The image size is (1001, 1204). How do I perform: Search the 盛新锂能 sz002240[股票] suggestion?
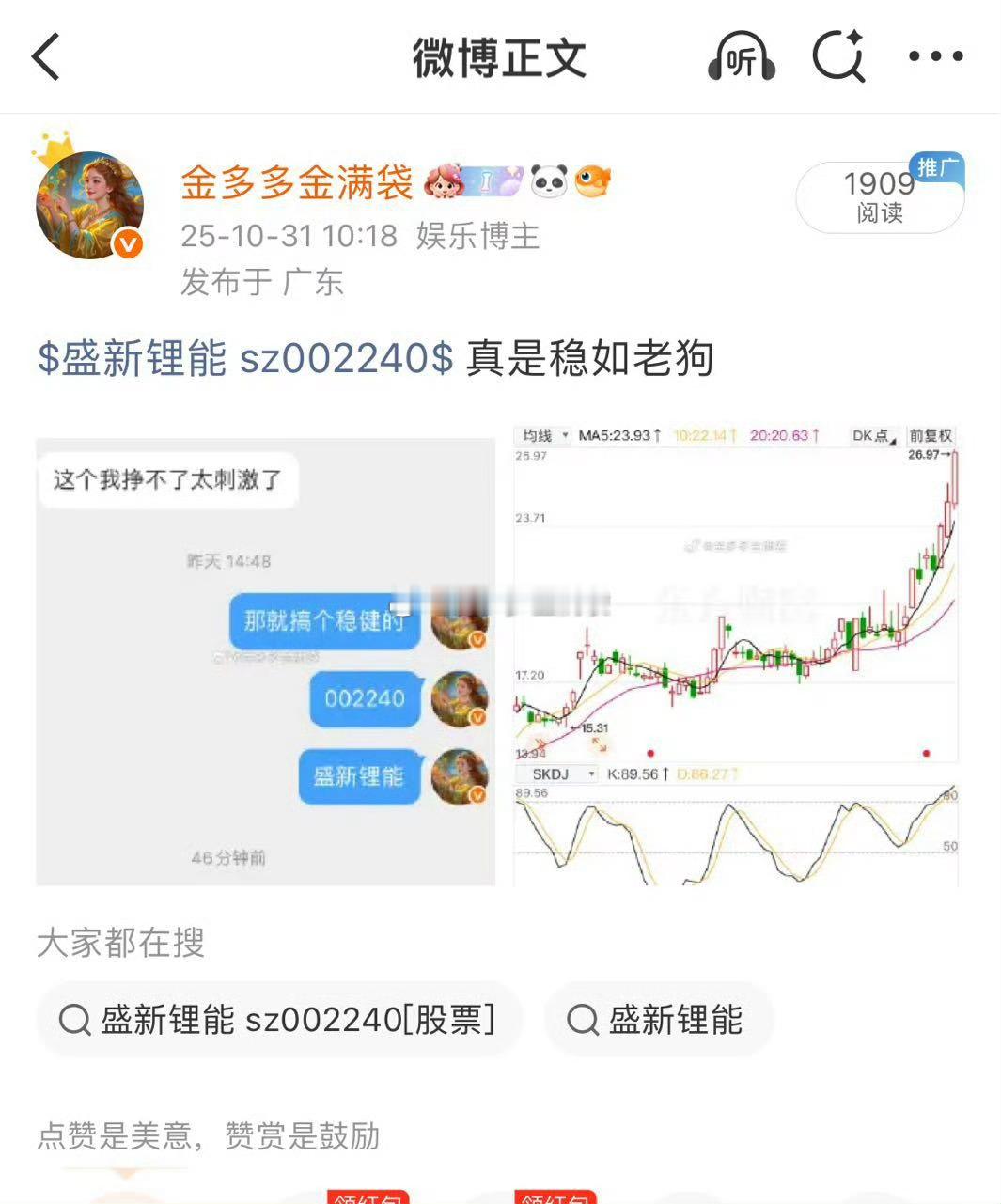click(279, 1018)
